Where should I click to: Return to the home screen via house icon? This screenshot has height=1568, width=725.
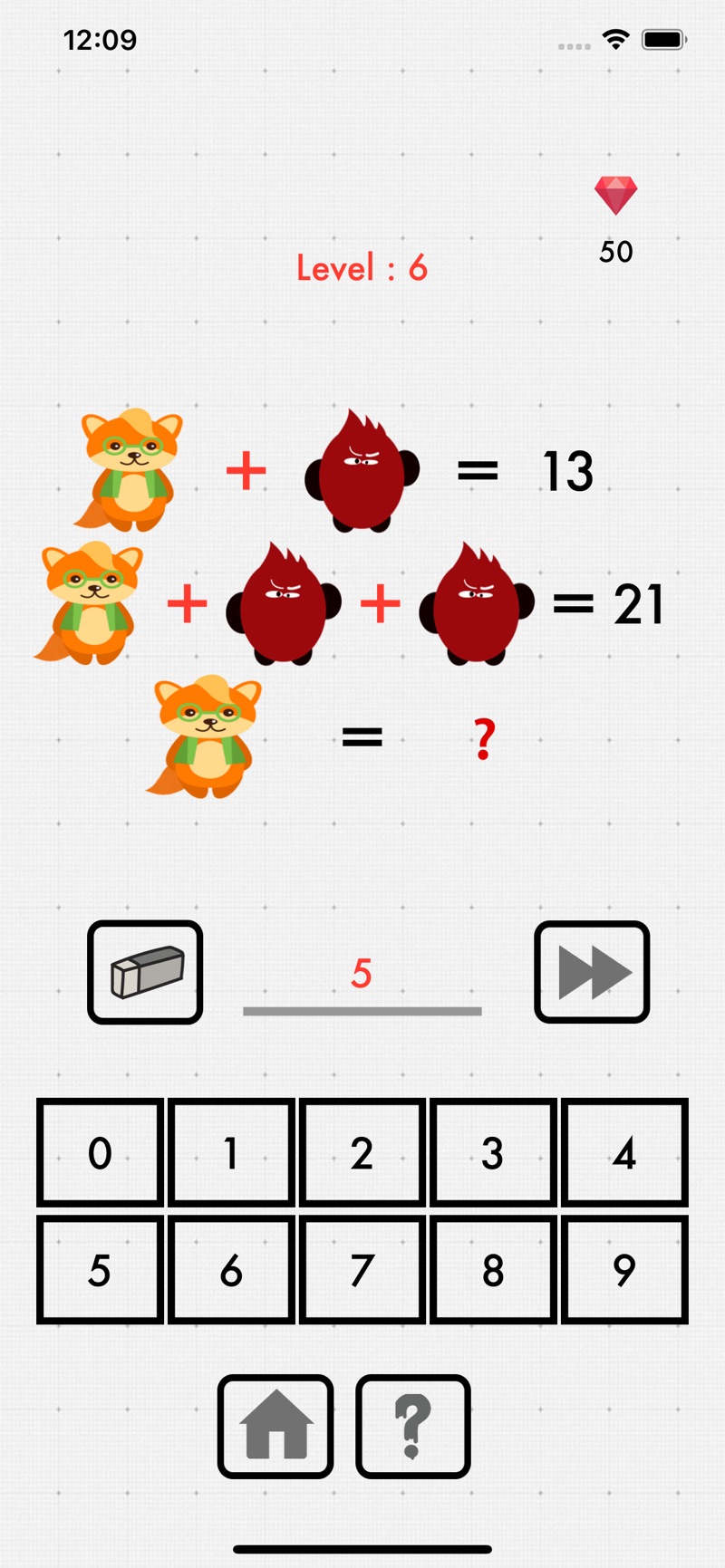pos(275,1427)
